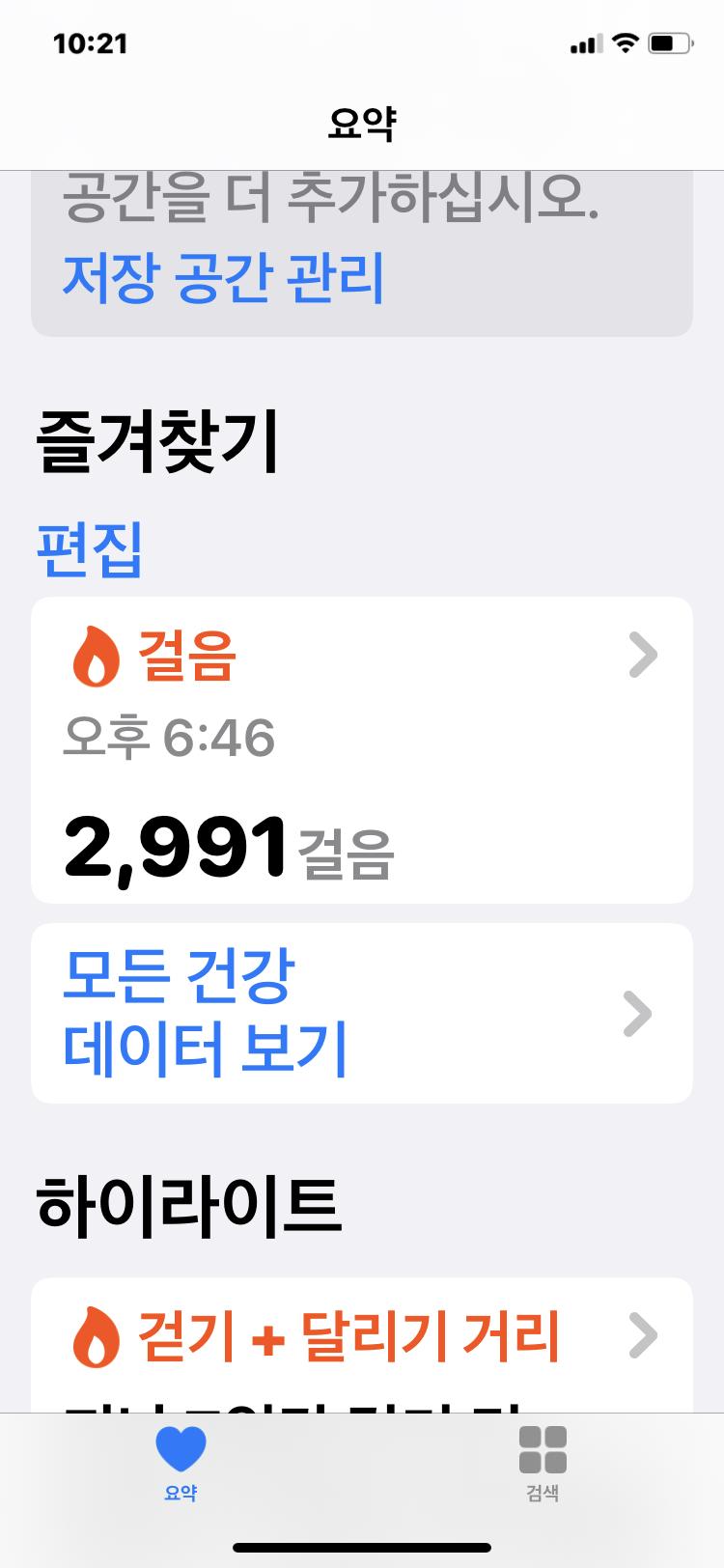
Task: Open the 걸음 steps card
Action: [x=361, y=749]
